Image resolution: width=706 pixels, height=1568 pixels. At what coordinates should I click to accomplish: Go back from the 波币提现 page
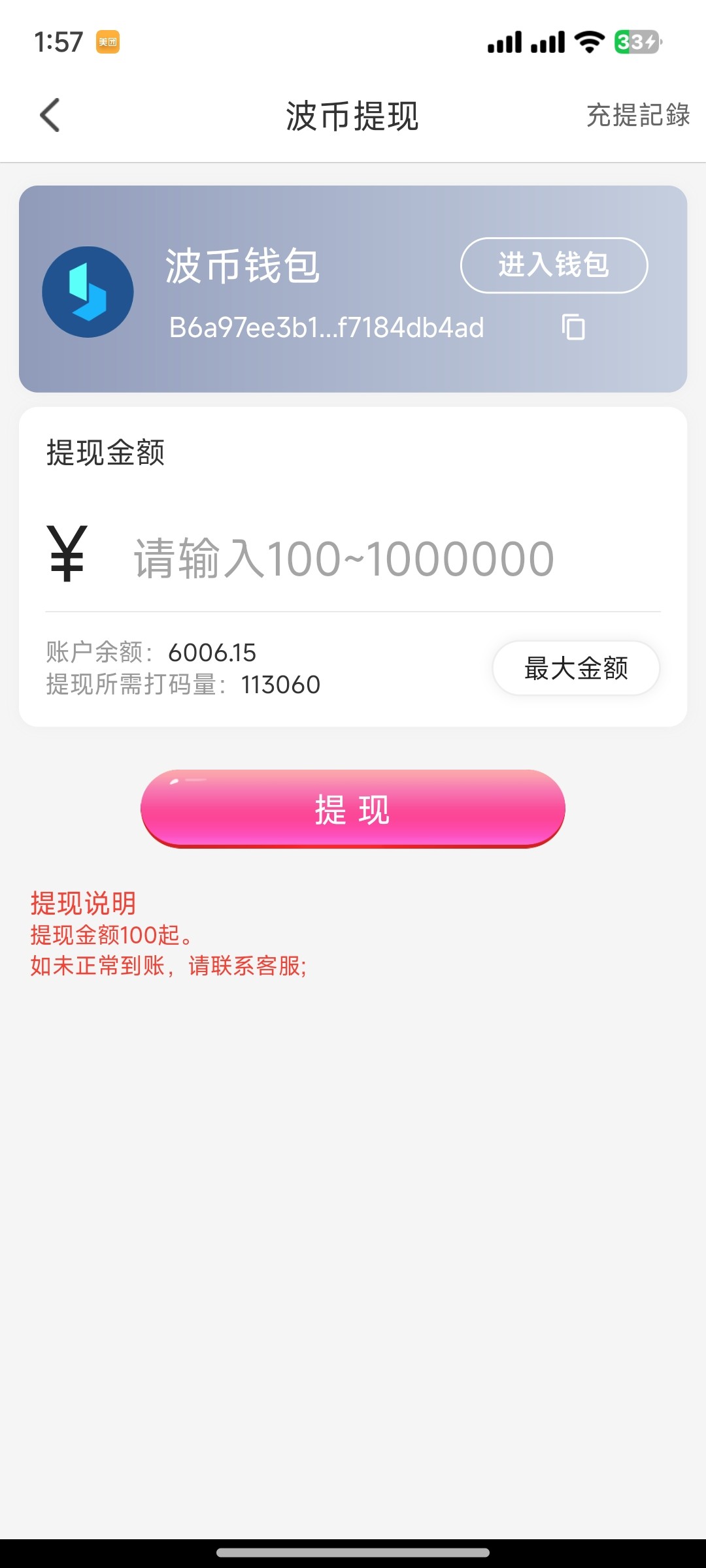point(50,116)
